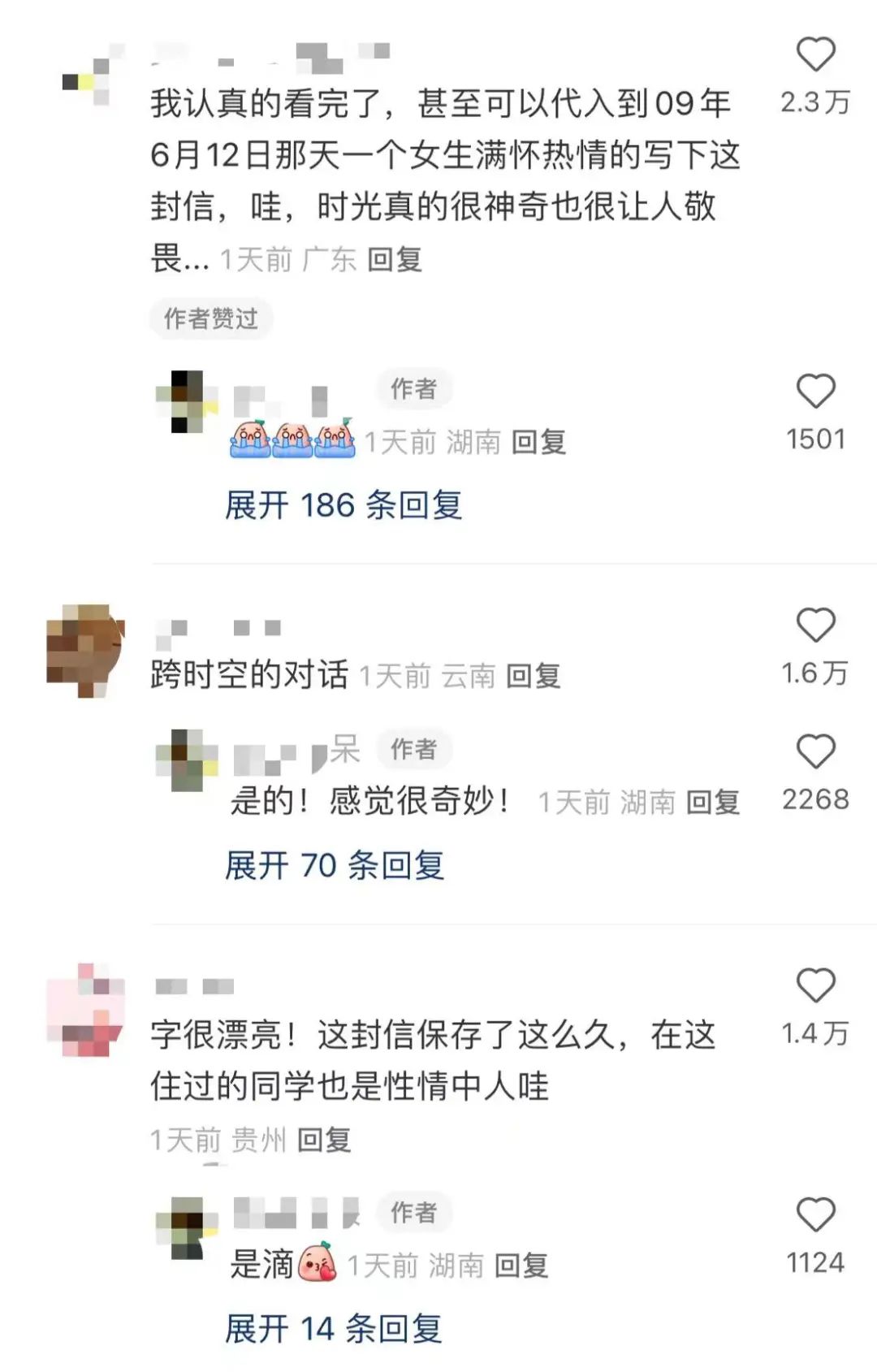Viewport: 877px width, 1372px height.
Task: Reply to the 跨时空的对话 comment
Action: point(534,676)
